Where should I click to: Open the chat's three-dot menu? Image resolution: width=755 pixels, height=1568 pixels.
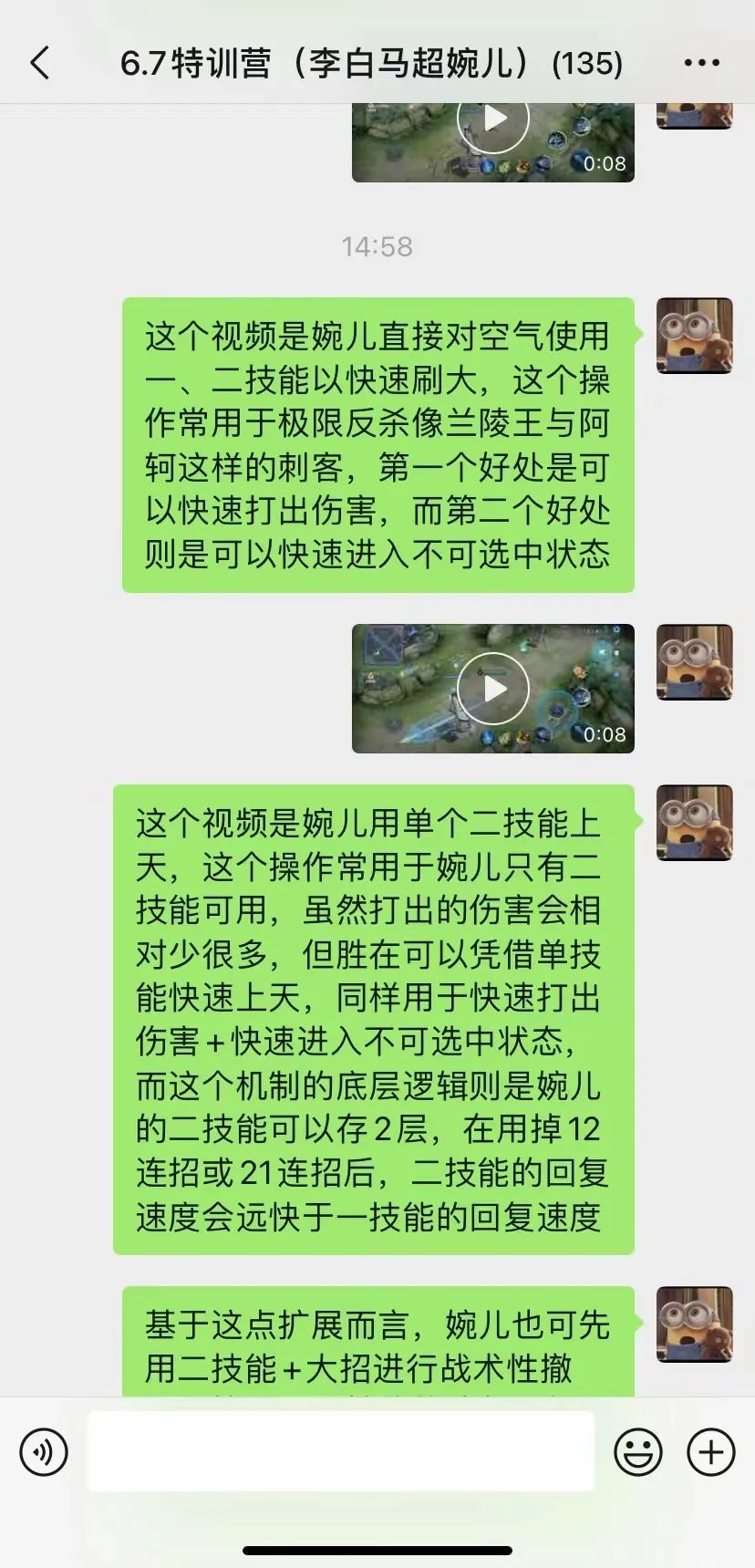pyautogui.click(x=701, y=63)
